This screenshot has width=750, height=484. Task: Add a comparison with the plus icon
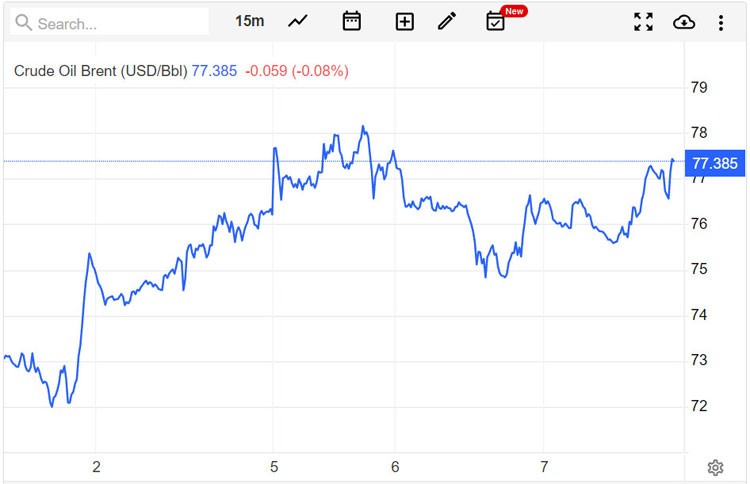pos(404,21)
